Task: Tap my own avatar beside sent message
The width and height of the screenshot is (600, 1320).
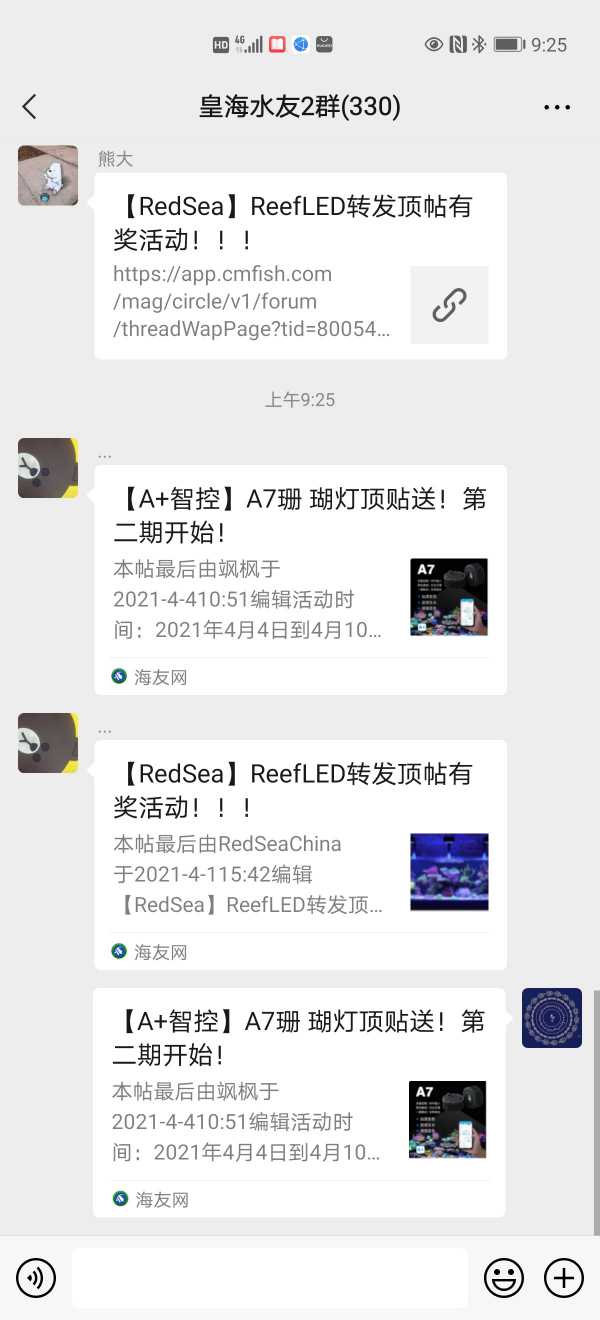Action: [552, 1018]
